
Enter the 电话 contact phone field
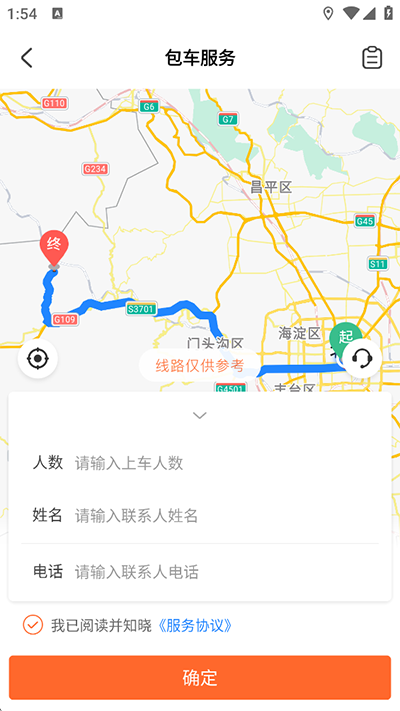point(200,572)
